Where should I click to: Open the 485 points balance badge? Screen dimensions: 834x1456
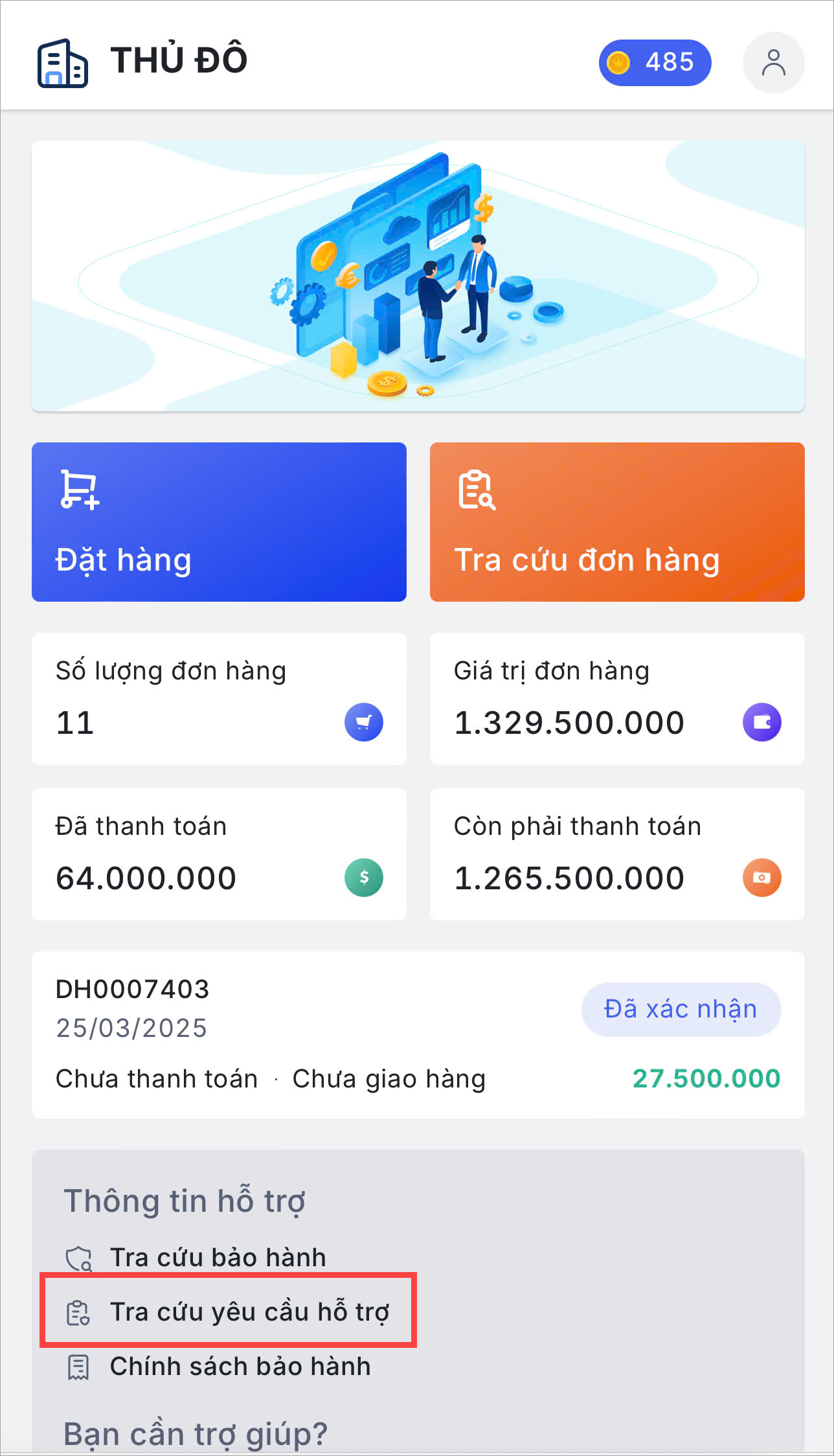(655, 63)
